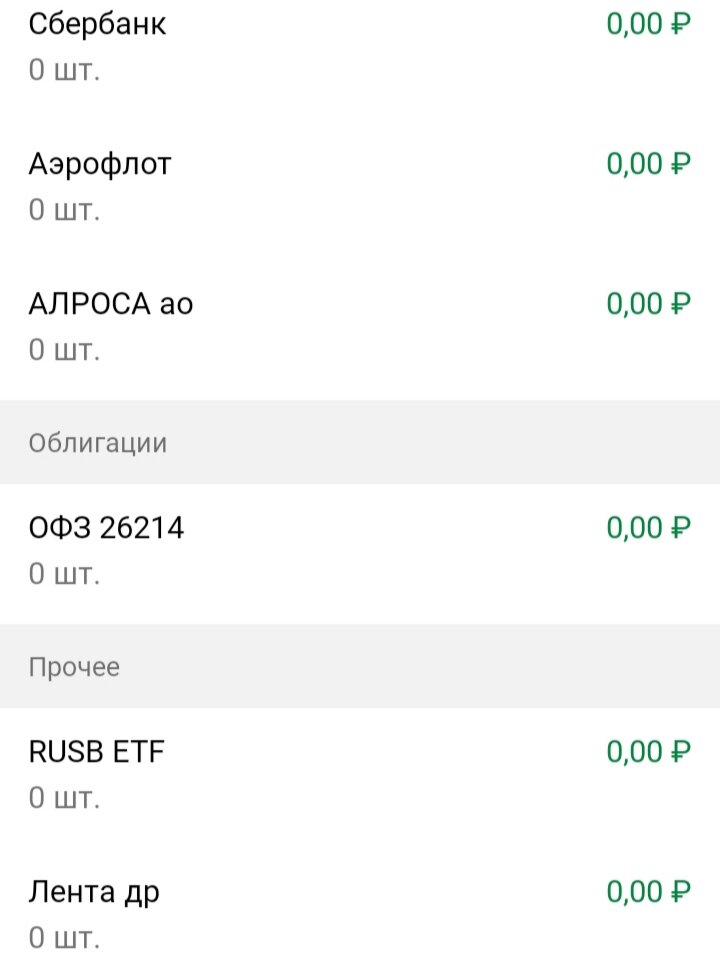Open the ОФЗ 26214 bond
The width and height of the screenshot is (720, 960).
(x=360, y=550)
